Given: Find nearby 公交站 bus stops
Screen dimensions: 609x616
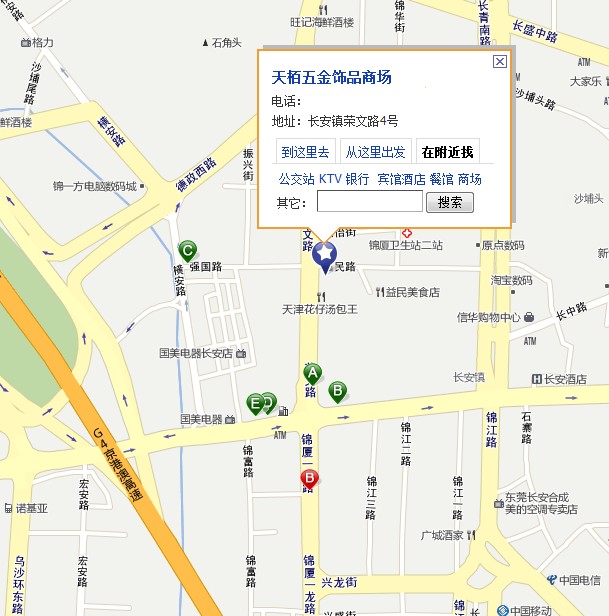Looking at the screenshot, I should 296,179.
